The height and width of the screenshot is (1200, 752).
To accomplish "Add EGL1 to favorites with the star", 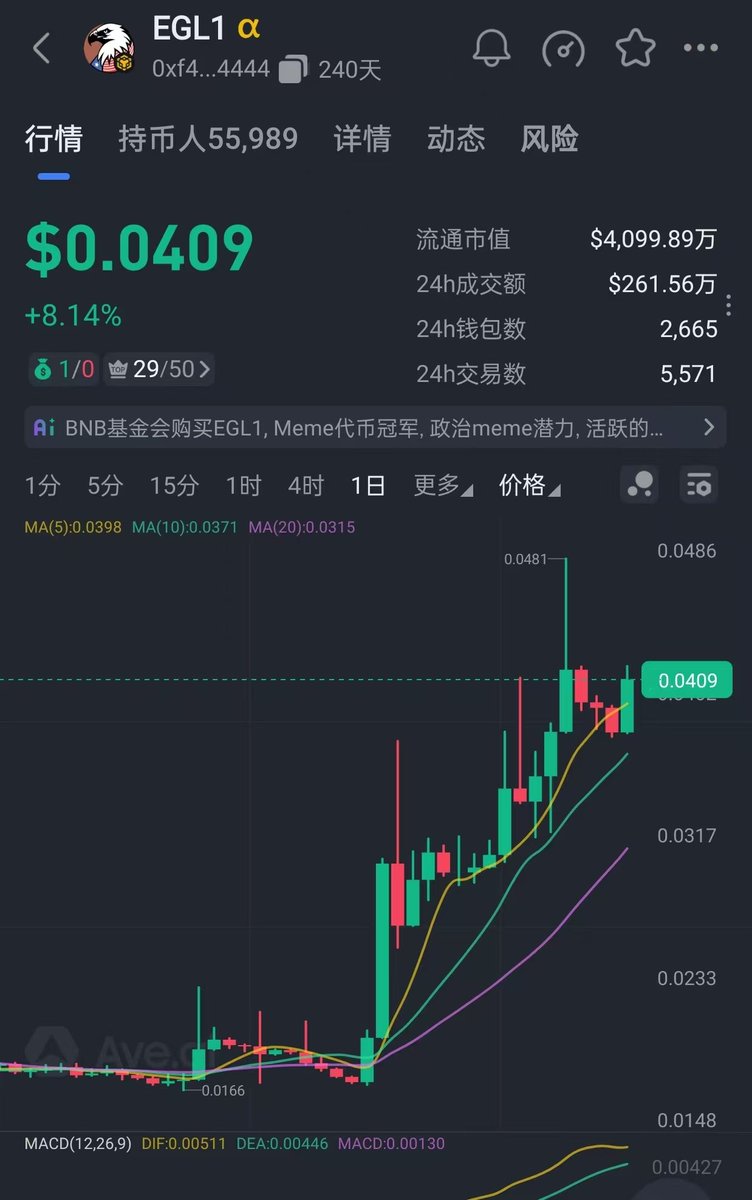I will point(635,48).
